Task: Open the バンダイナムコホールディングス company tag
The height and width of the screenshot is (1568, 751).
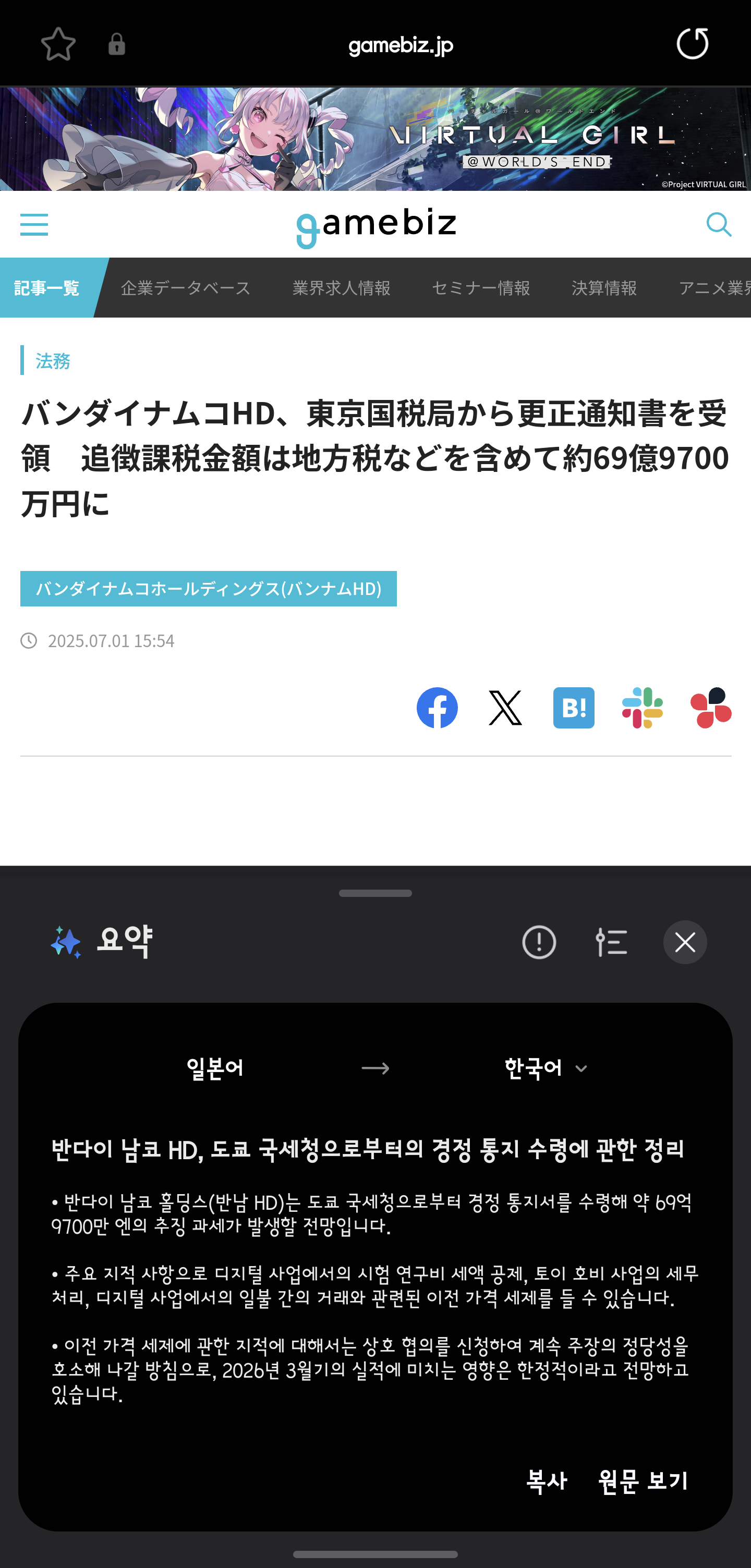Action: point(208,589)
